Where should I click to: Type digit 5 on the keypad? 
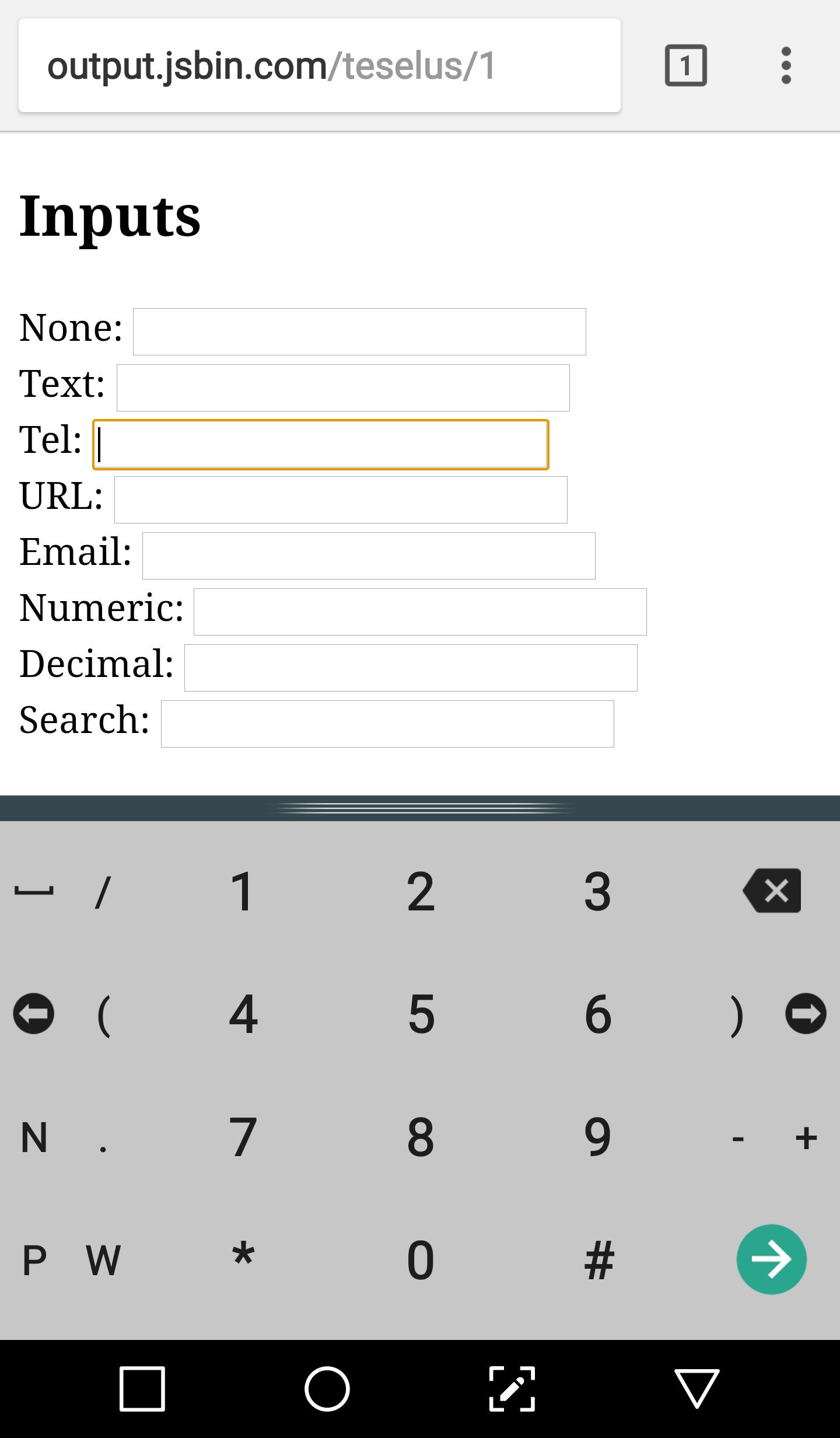(421, 1014)
